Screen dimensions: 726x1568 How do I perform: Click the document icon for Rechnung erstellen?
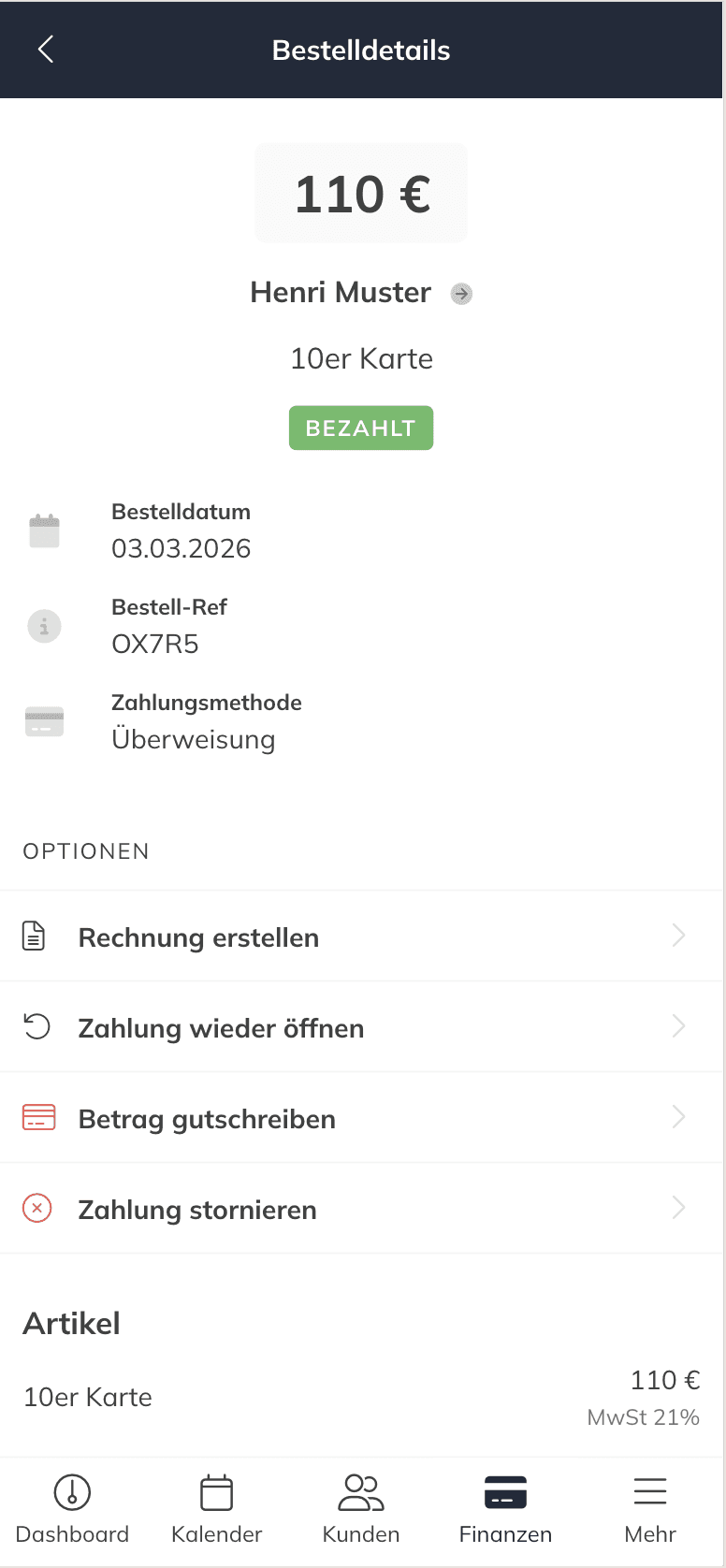pos(36,936)
